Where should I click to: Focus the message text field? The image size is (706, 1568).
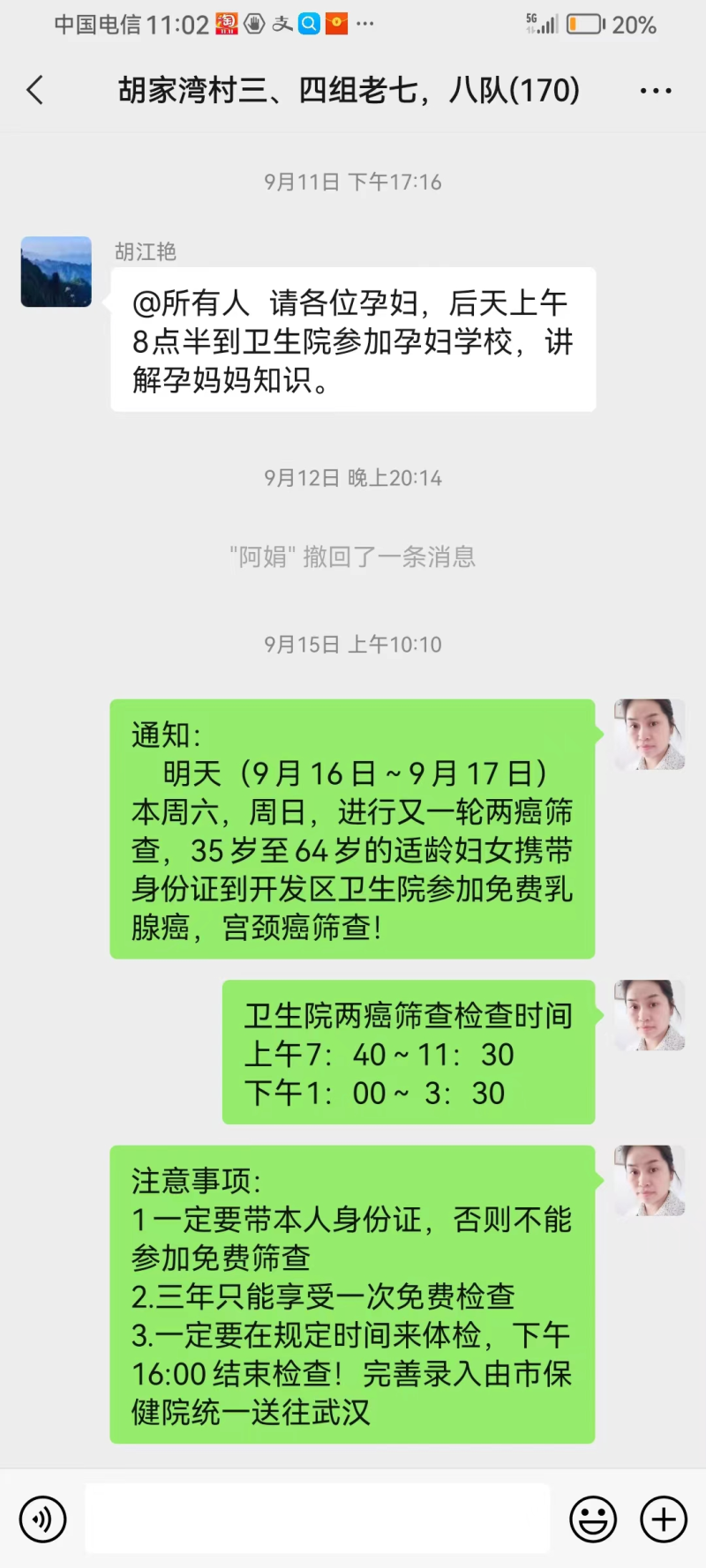point(318,1519)
